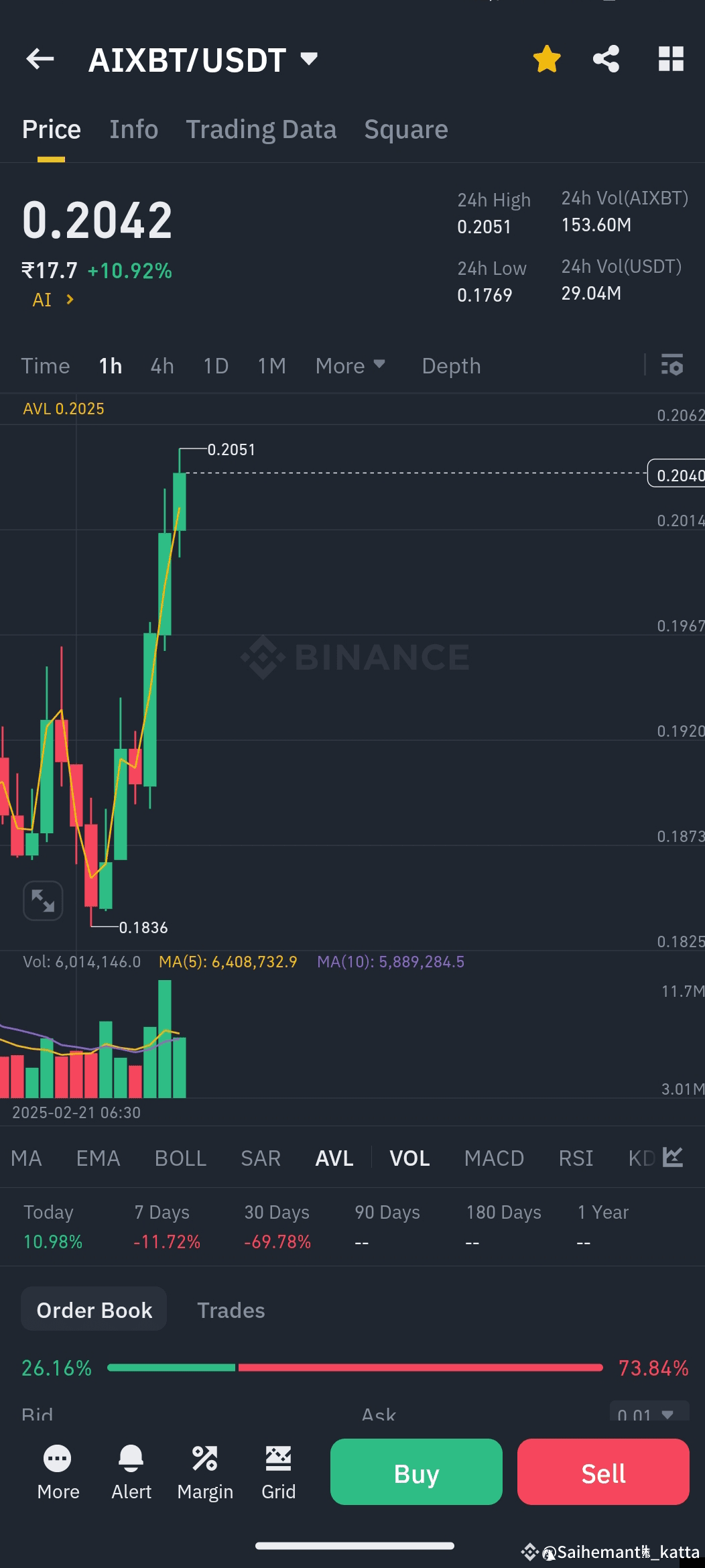Toggle the favorite star for AIXBT/USDT

tap(546, 59)
